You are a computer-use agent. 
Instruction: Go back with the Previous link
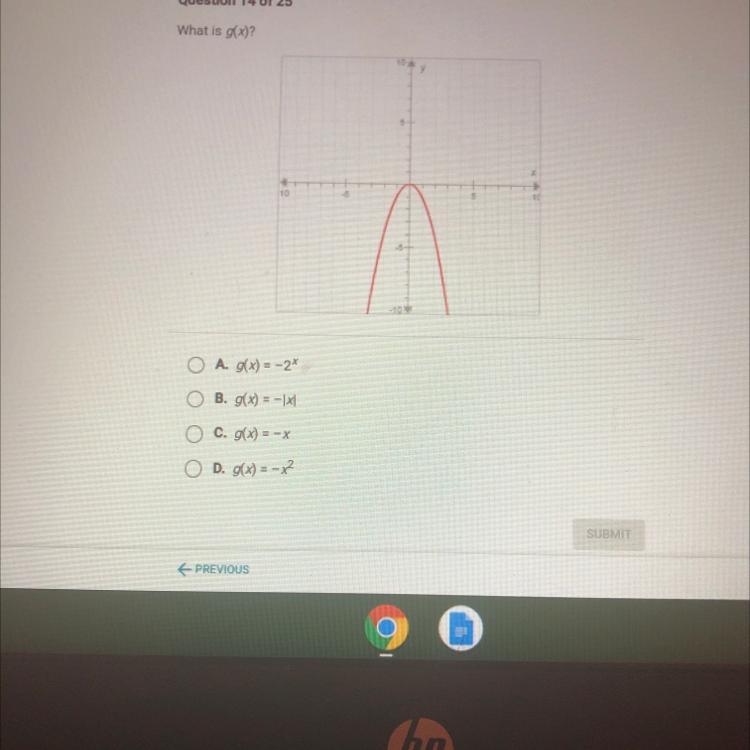tap(213, 569)
